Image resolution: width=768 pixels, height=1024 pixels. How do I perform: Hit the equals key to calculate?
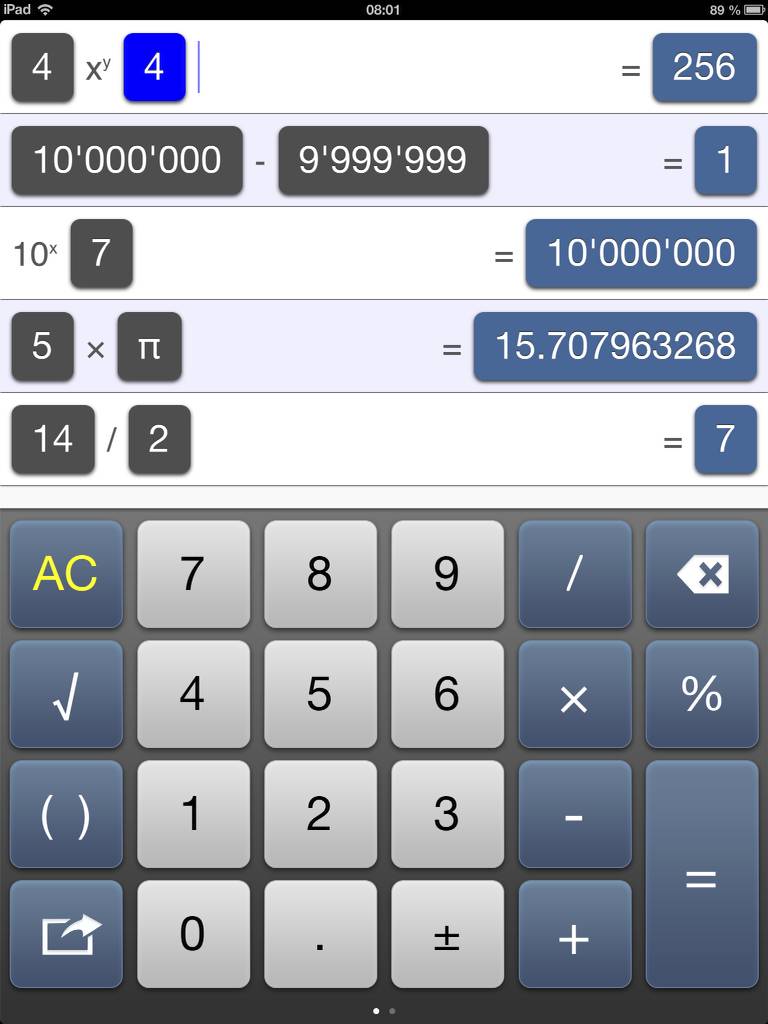pyautogui.click(x=701, y=875)
